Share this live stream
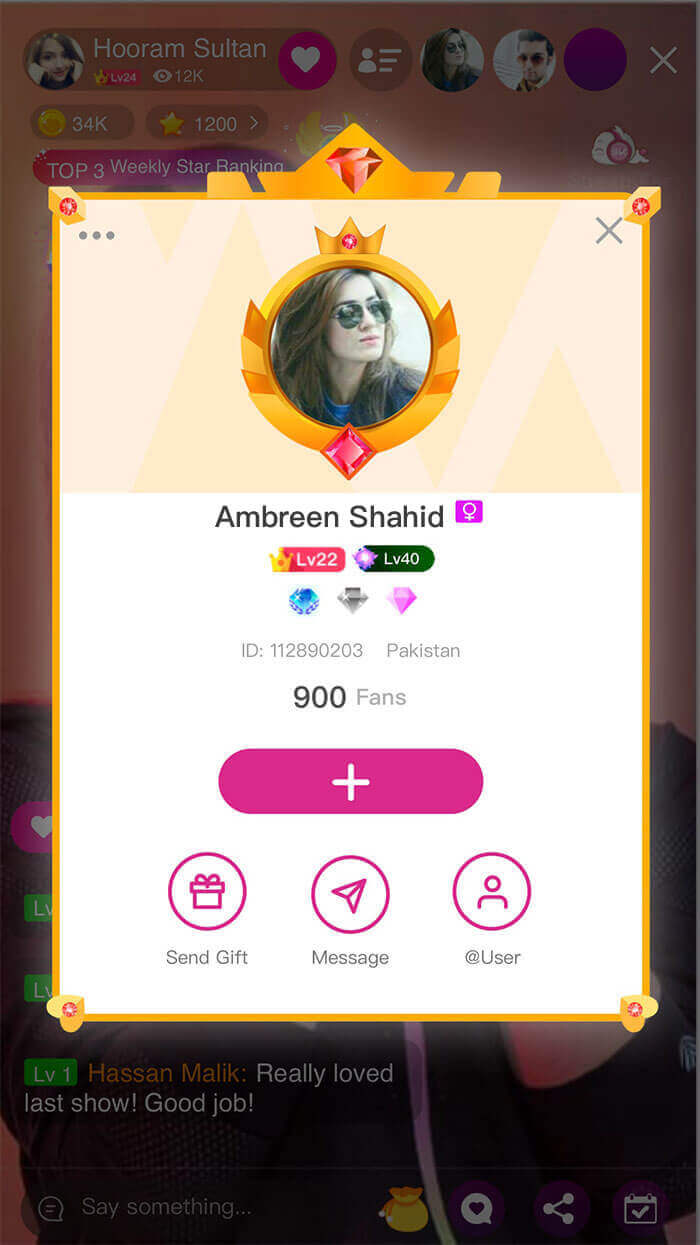 tap(559, 1209)
